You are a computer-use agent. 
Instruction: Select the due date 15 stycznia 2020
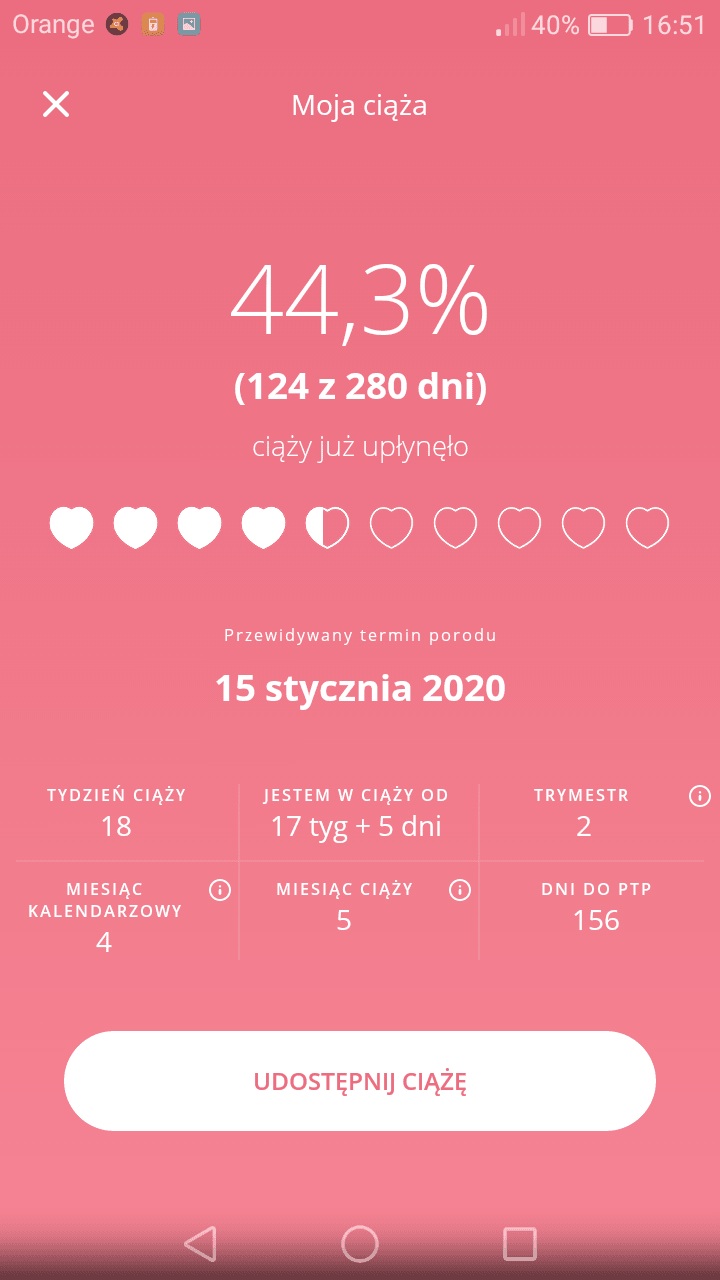tap(360, 688)
